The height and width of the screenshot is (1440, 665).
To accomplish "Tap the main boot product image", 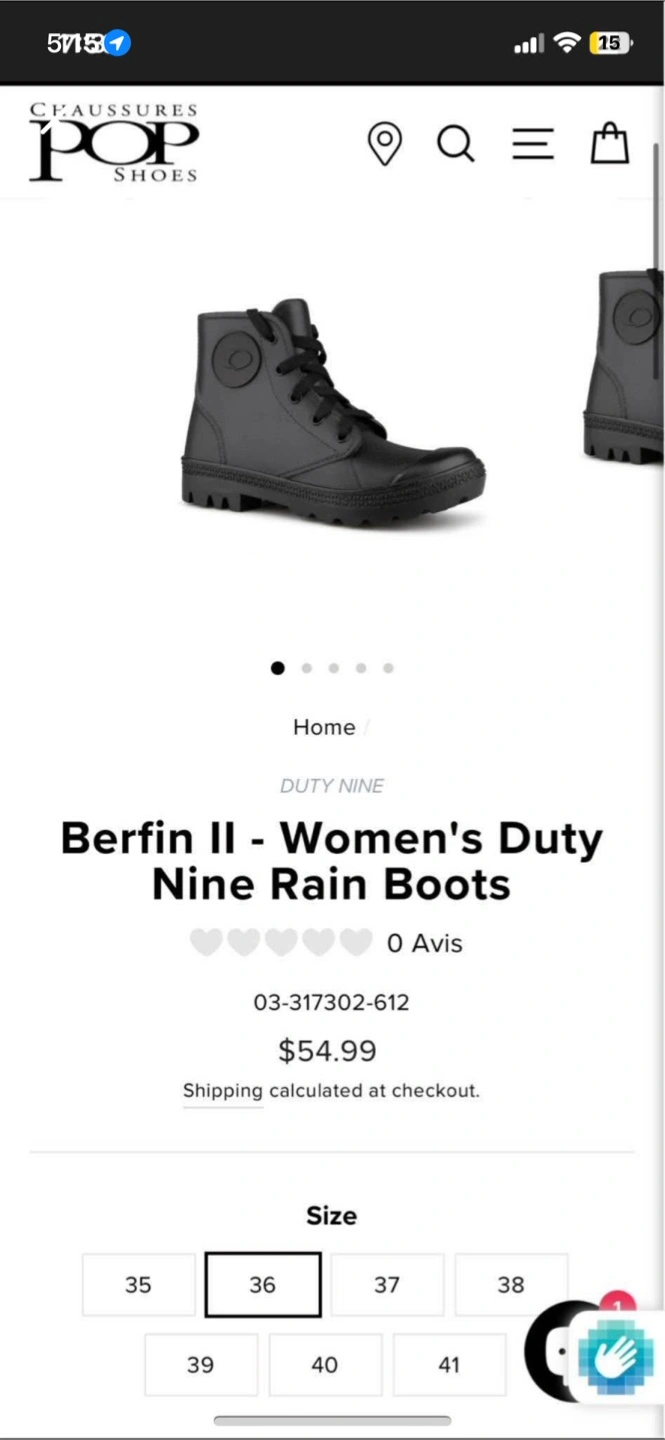I will click(x=332, y=412).
